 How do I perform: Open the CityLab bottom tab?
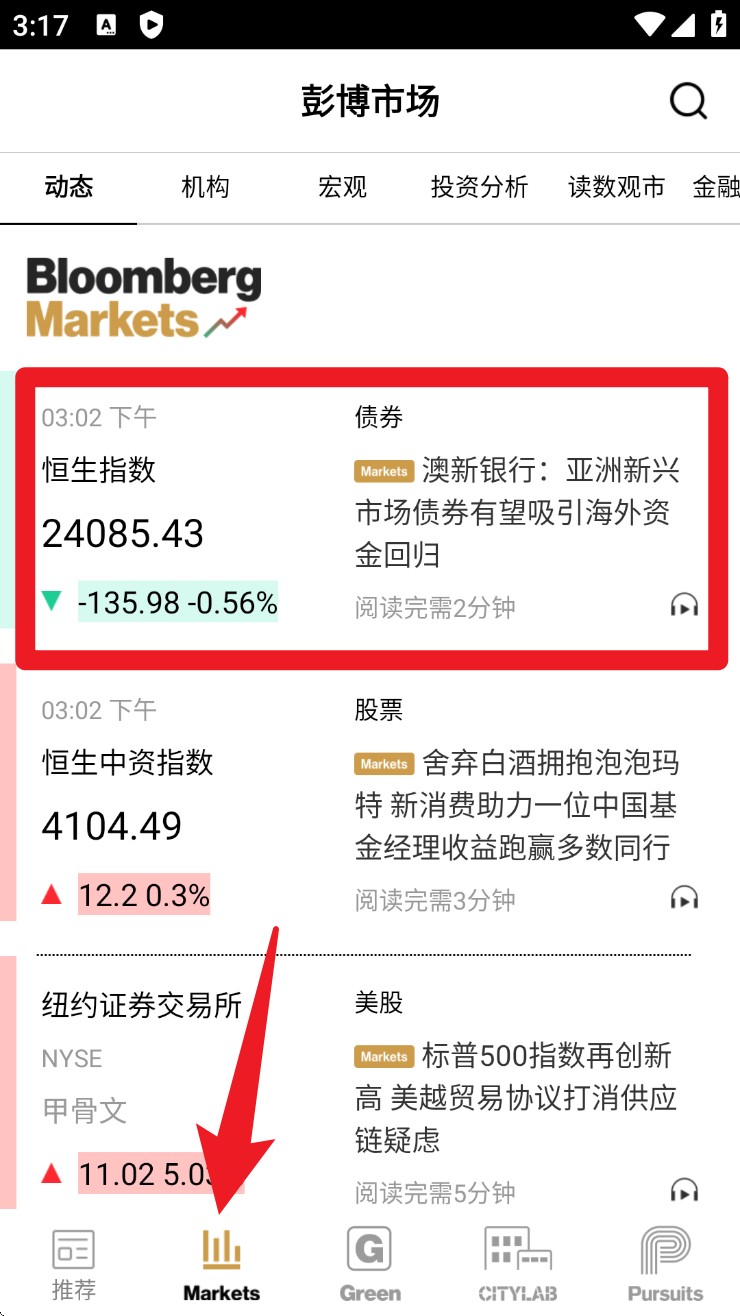pyautogui.click(x=517, y=1264)
